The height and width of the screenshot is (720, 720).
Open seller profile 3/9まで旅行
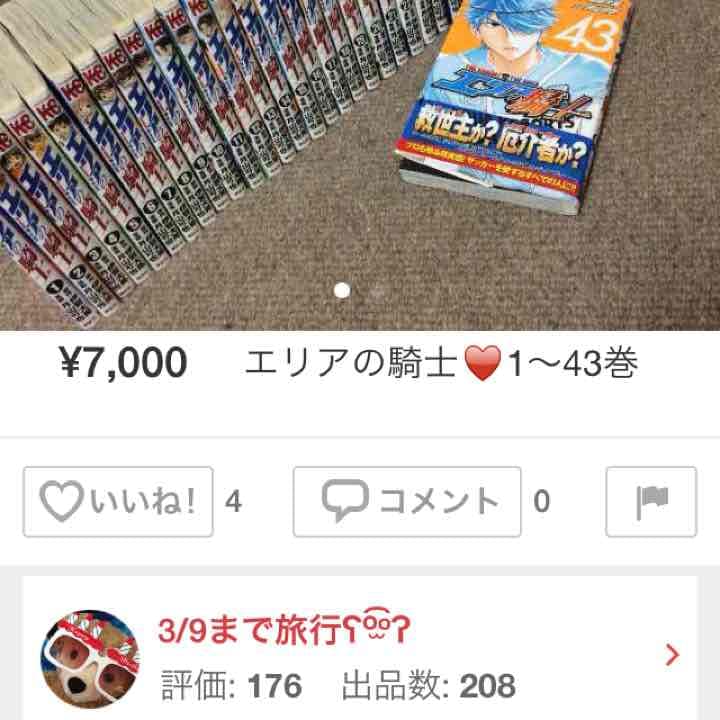click(360, 655)
